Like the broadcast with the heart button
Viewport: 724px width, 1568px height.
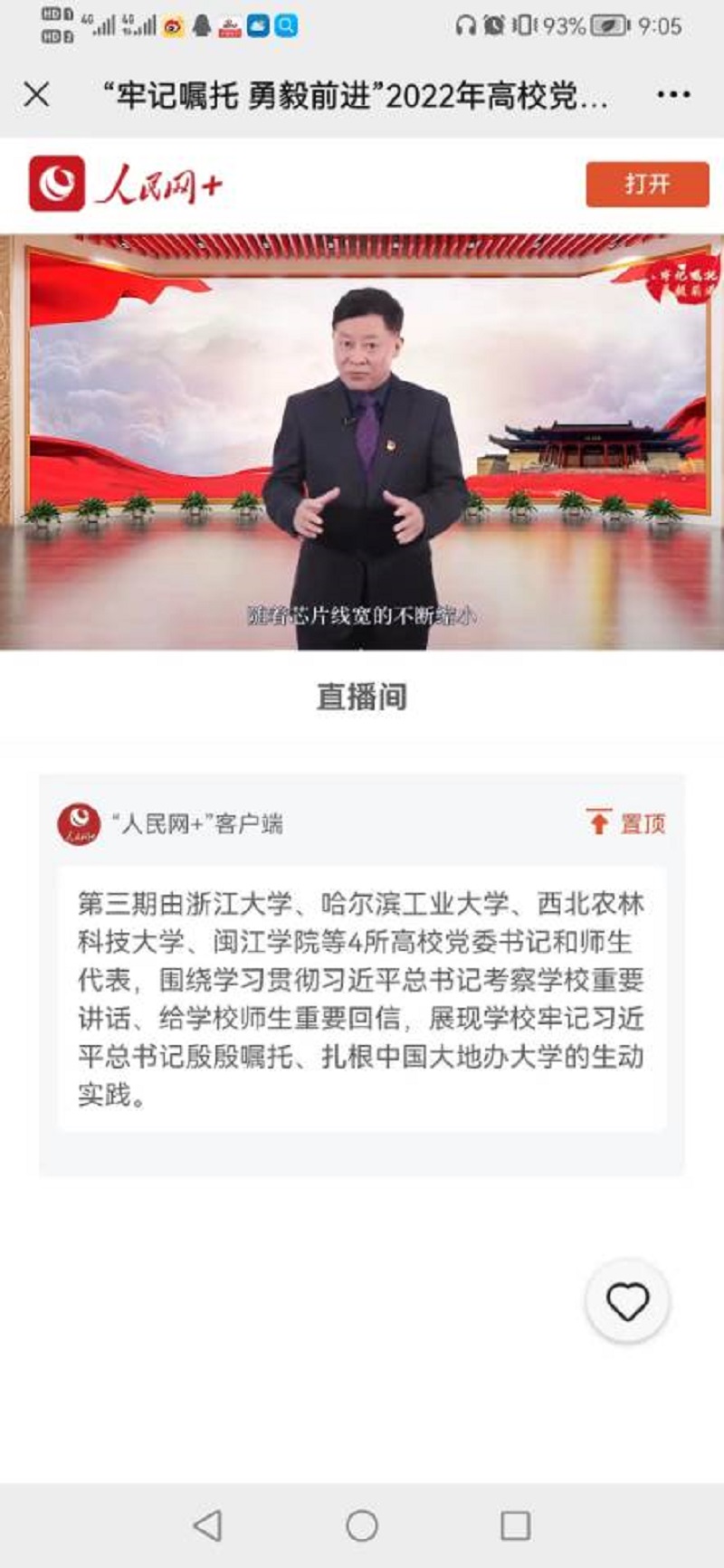point(627,1301)
